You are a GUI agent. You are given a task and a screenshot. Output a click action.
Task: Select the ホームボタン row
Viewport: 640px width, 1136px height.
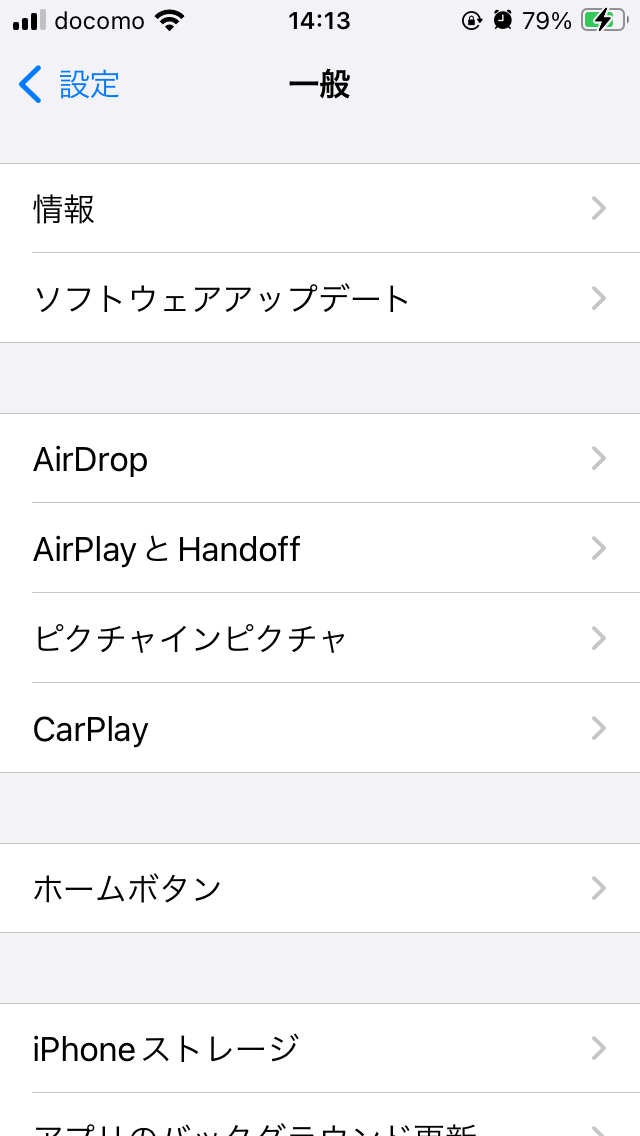pyautogui.click(x=320, y=888)
